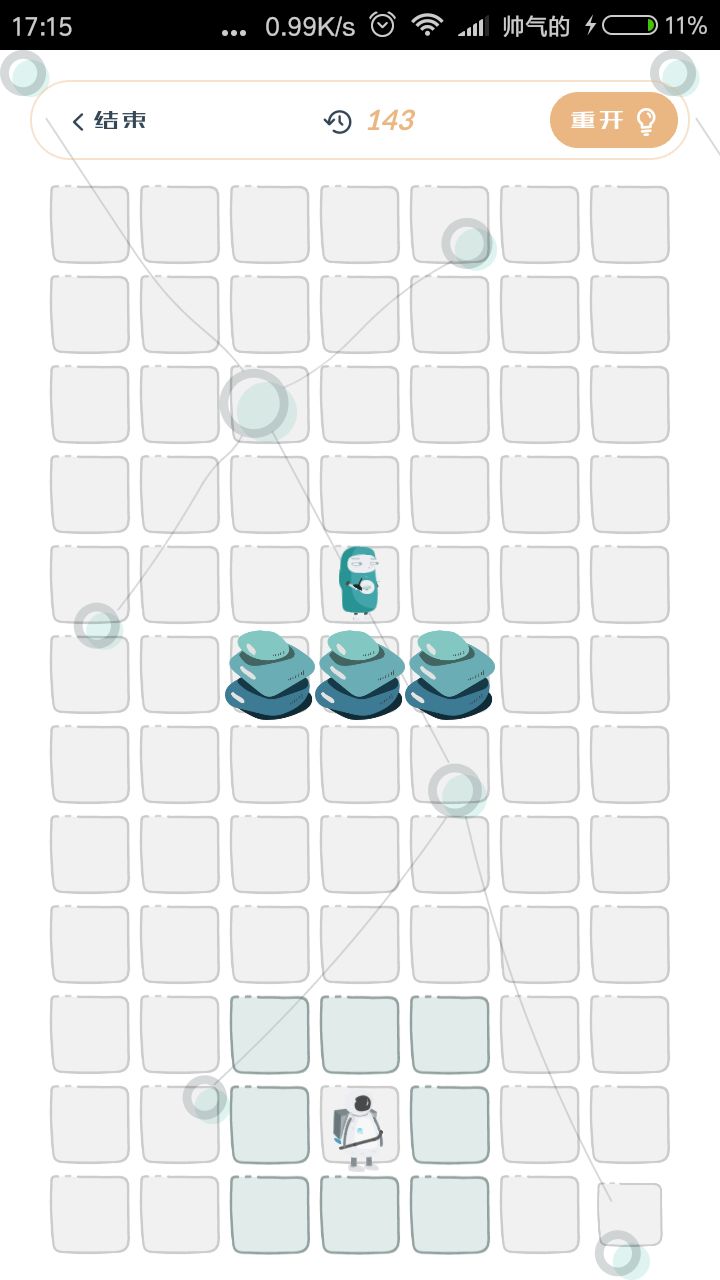Tap the grid tile directly above the monster
This screenshot has width=720, height=1280.
coord(360,493)
